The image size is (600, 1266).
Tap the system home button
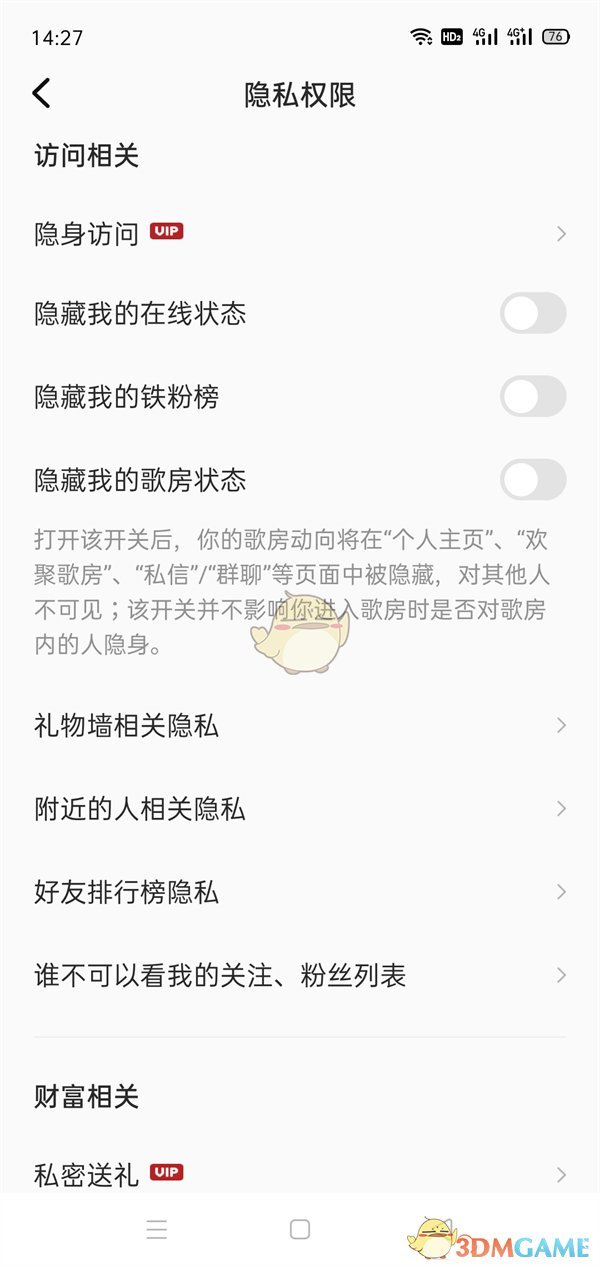point(300,1229)
